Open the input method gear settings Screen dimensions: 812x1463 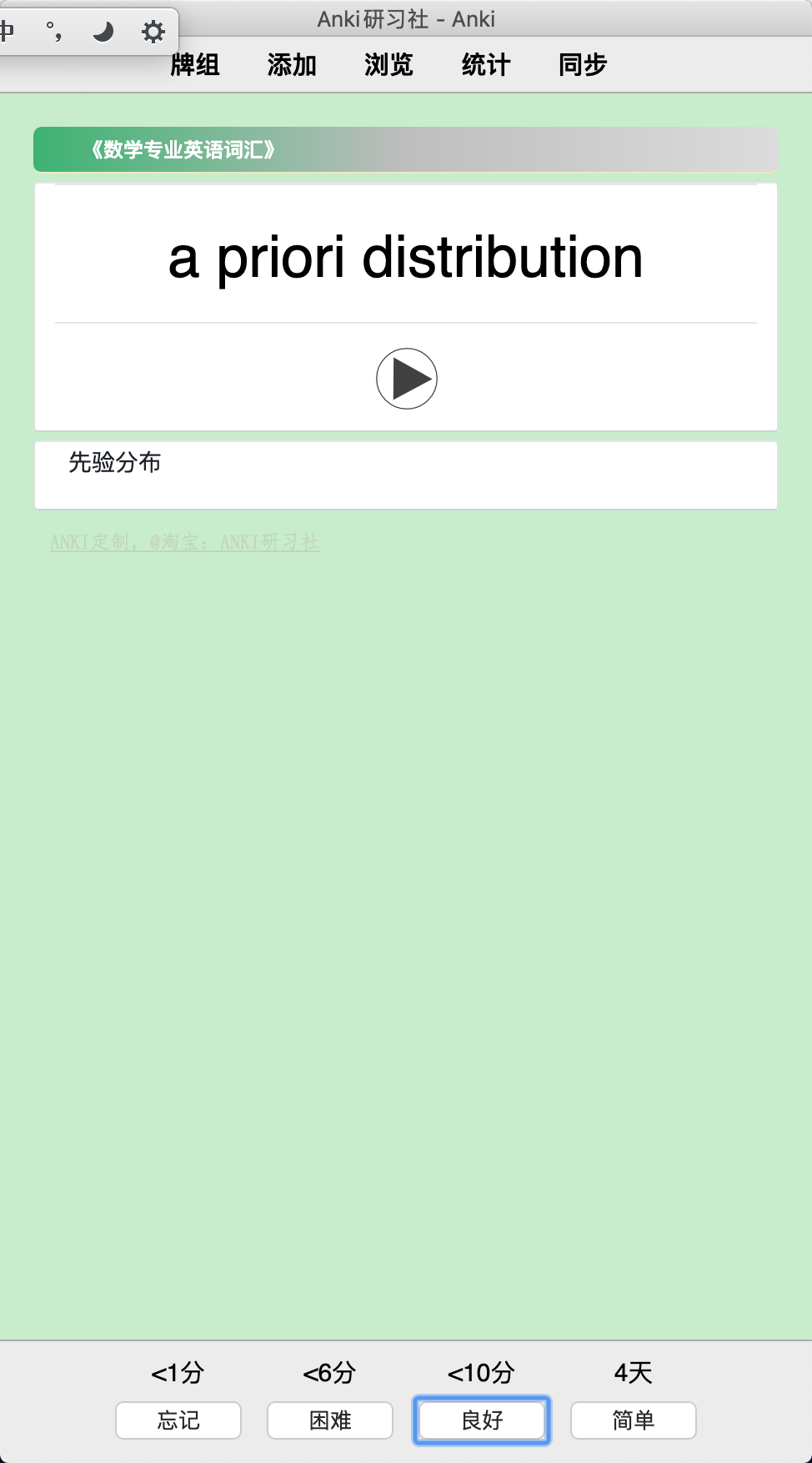click(x=153, y=32)
